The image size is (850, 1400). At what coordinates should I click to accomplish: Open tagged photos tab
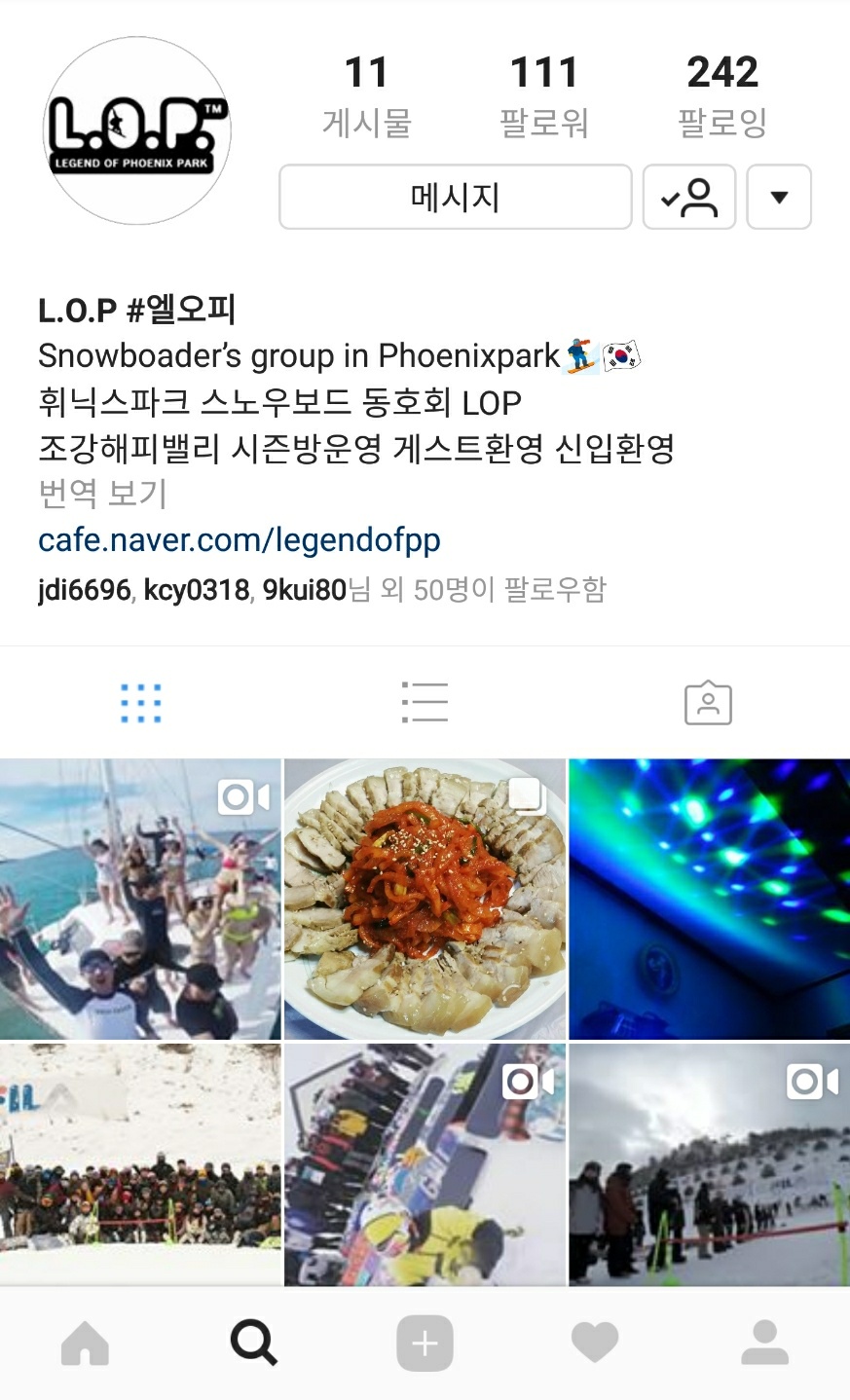pos(708,702)
